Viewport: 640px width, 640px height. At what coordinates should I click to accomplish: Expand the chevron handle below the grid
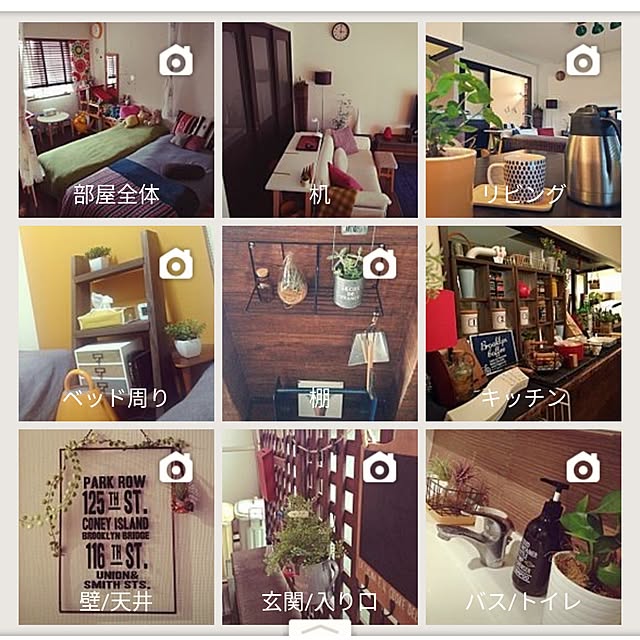(320, 629)
